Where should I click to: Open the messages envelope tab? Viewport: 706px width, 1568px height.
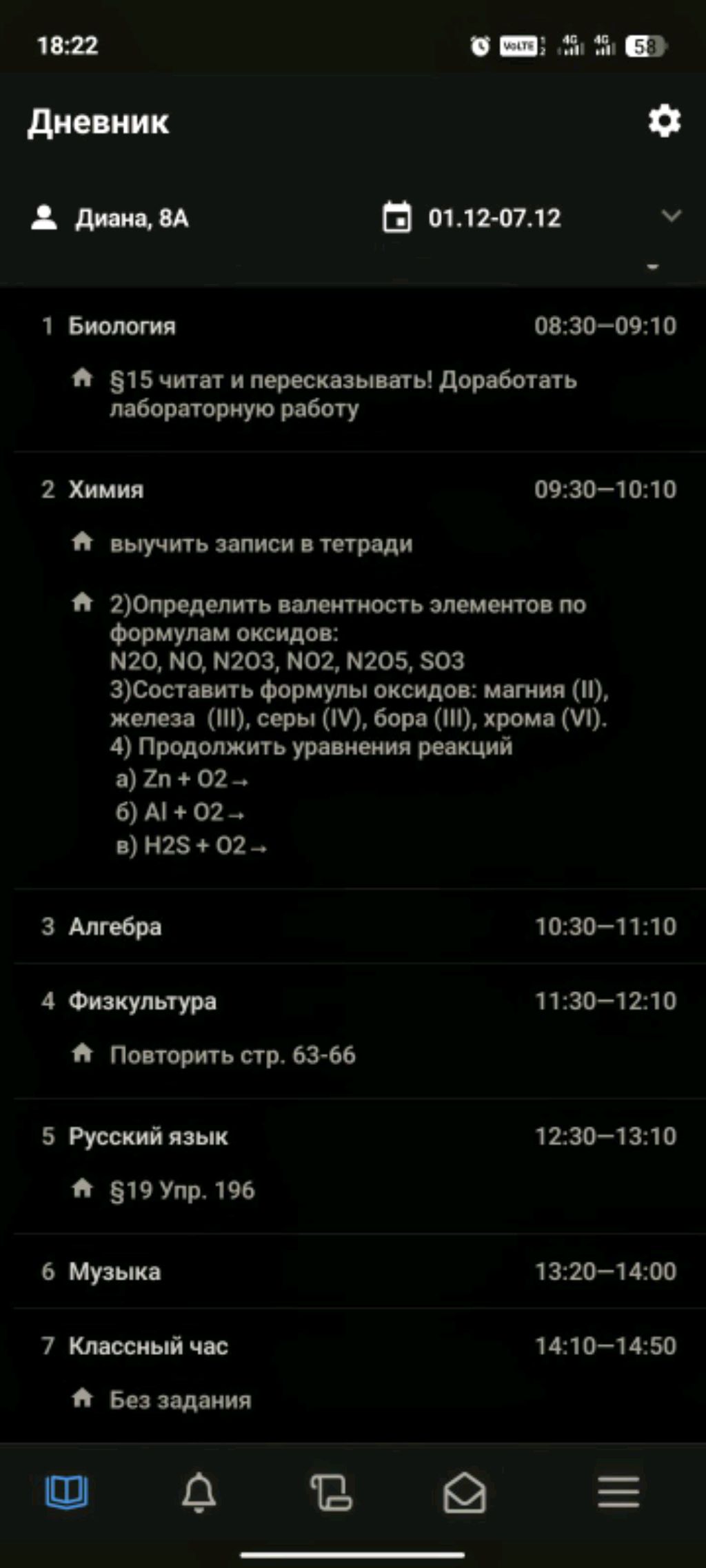point(464,1493)
